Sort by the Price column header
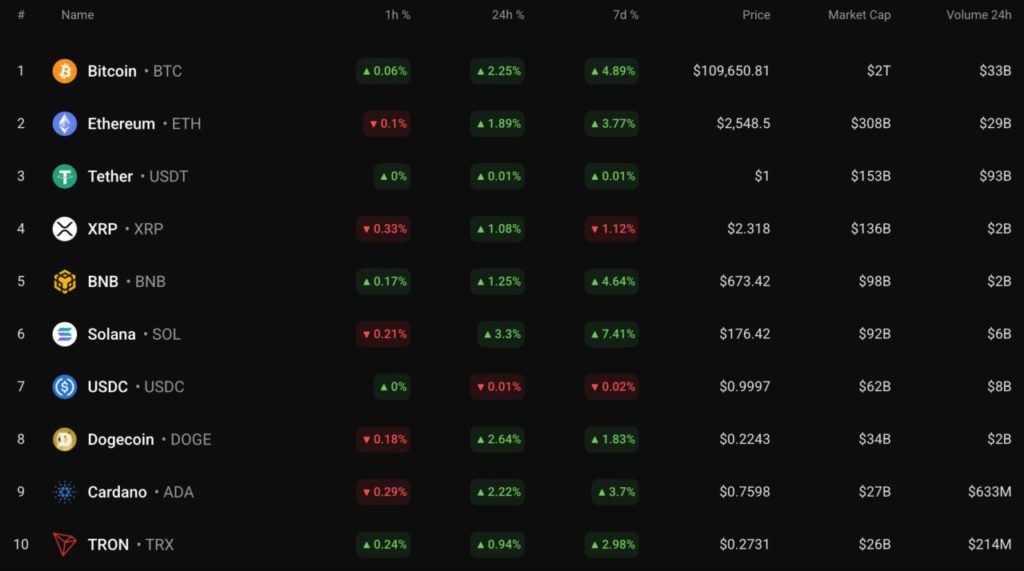1024x571 pixels. click(756, 15)
